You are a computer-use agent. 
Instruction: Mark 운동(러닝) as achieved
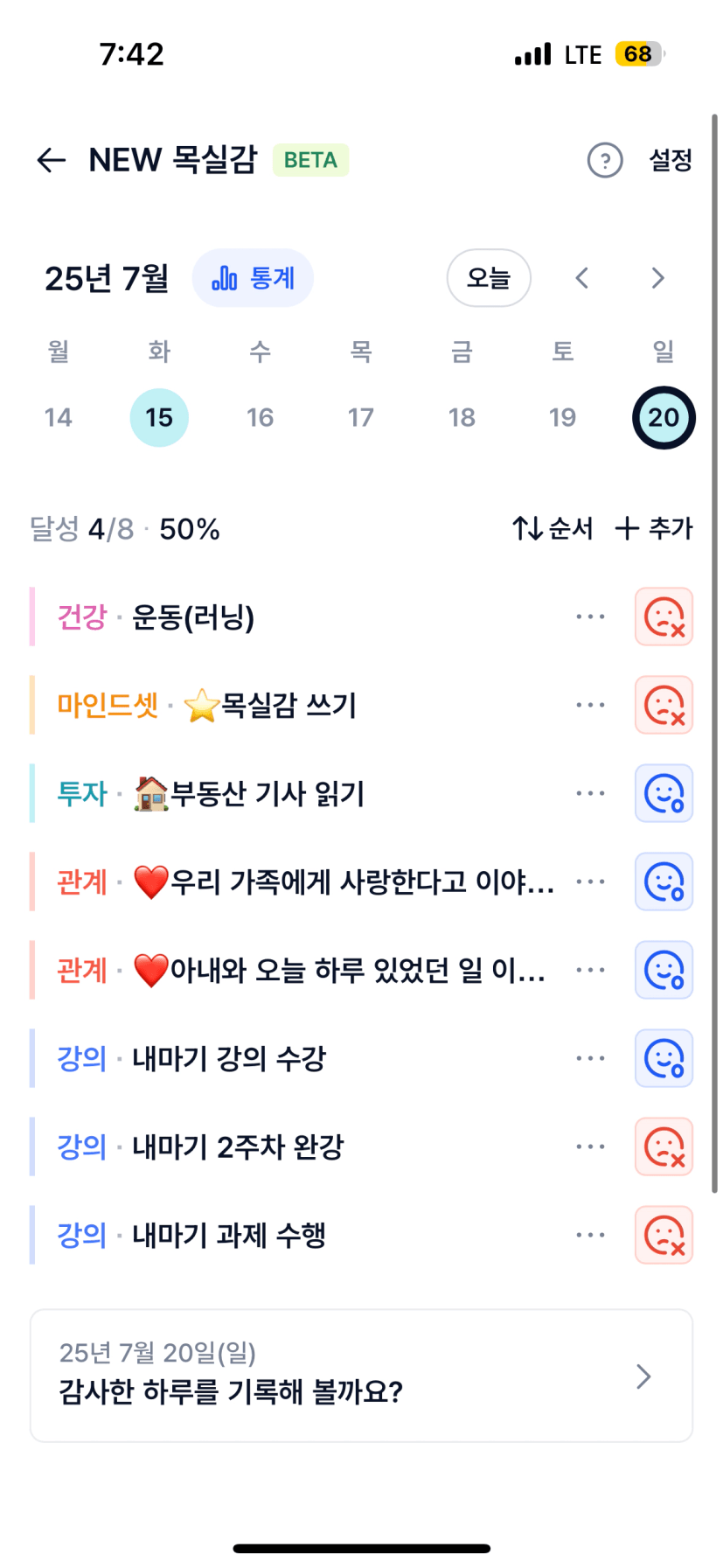click(664, 617)
